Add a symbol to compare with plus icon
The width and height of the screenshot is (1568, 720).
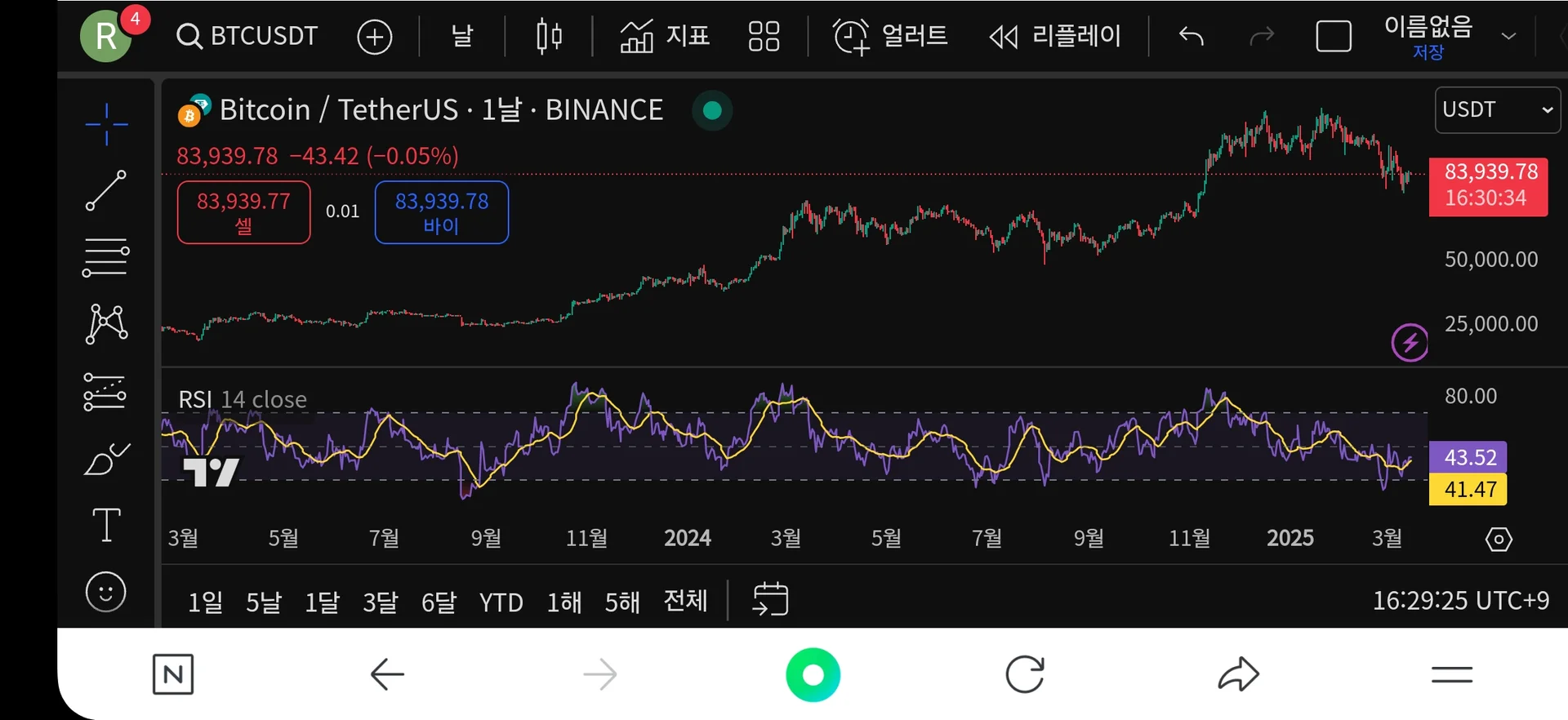pos(375,37)
